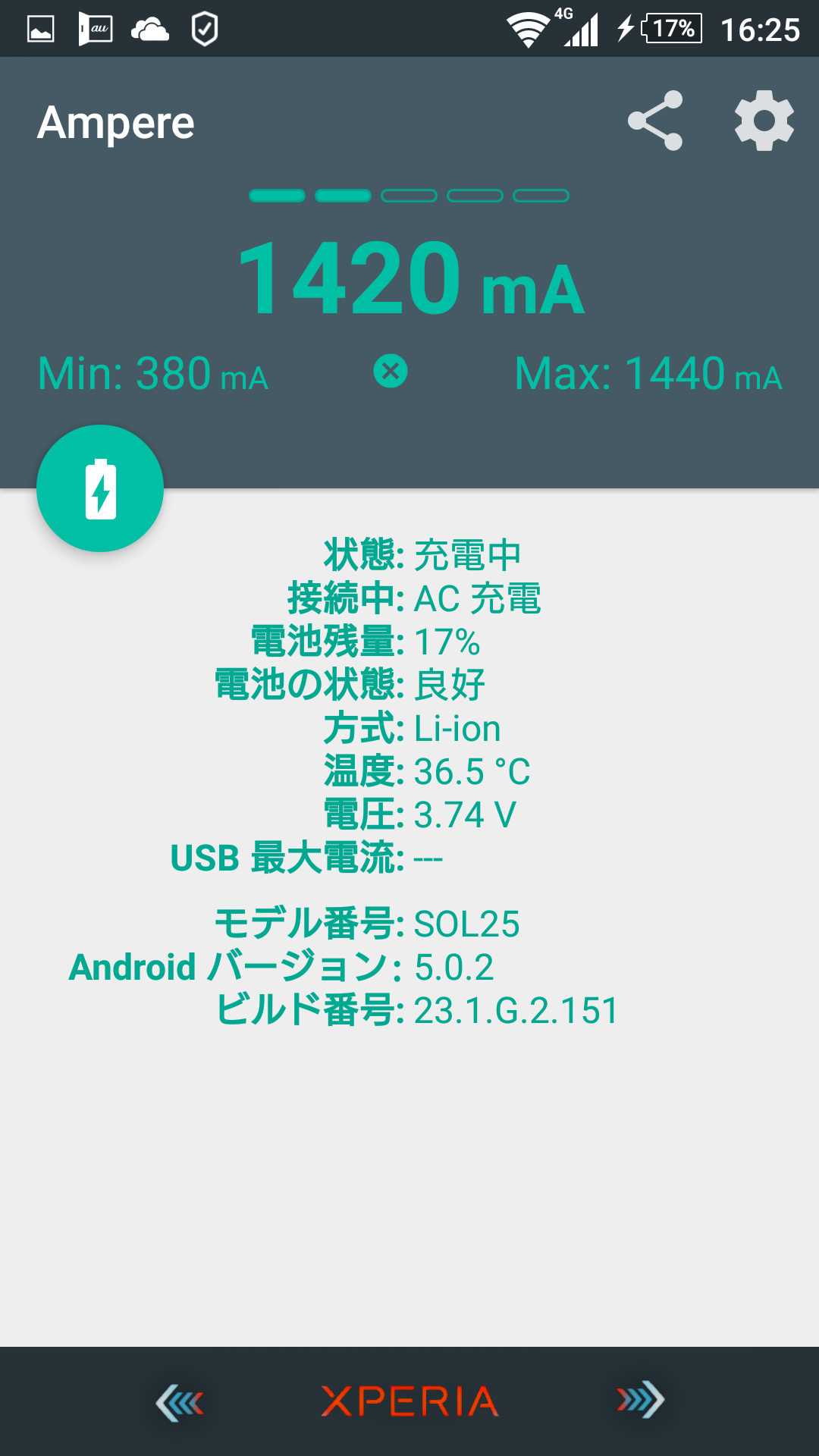Tap the cloud sync notification icon
This screenshot has height=1456, width=819.
pos(150,29)
